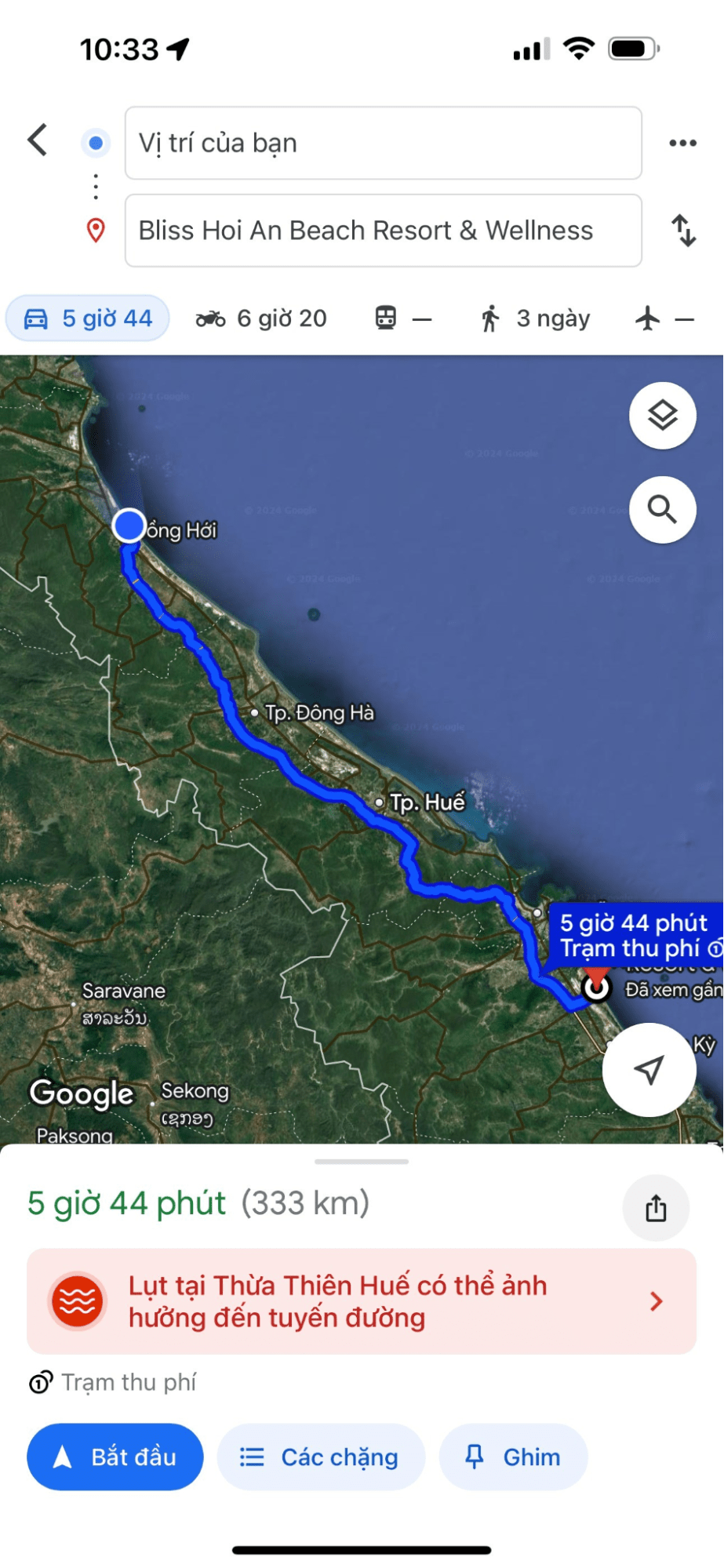Switch to flight travel mode
This screenshot has height=1568, width=724.
click(664, 318)
